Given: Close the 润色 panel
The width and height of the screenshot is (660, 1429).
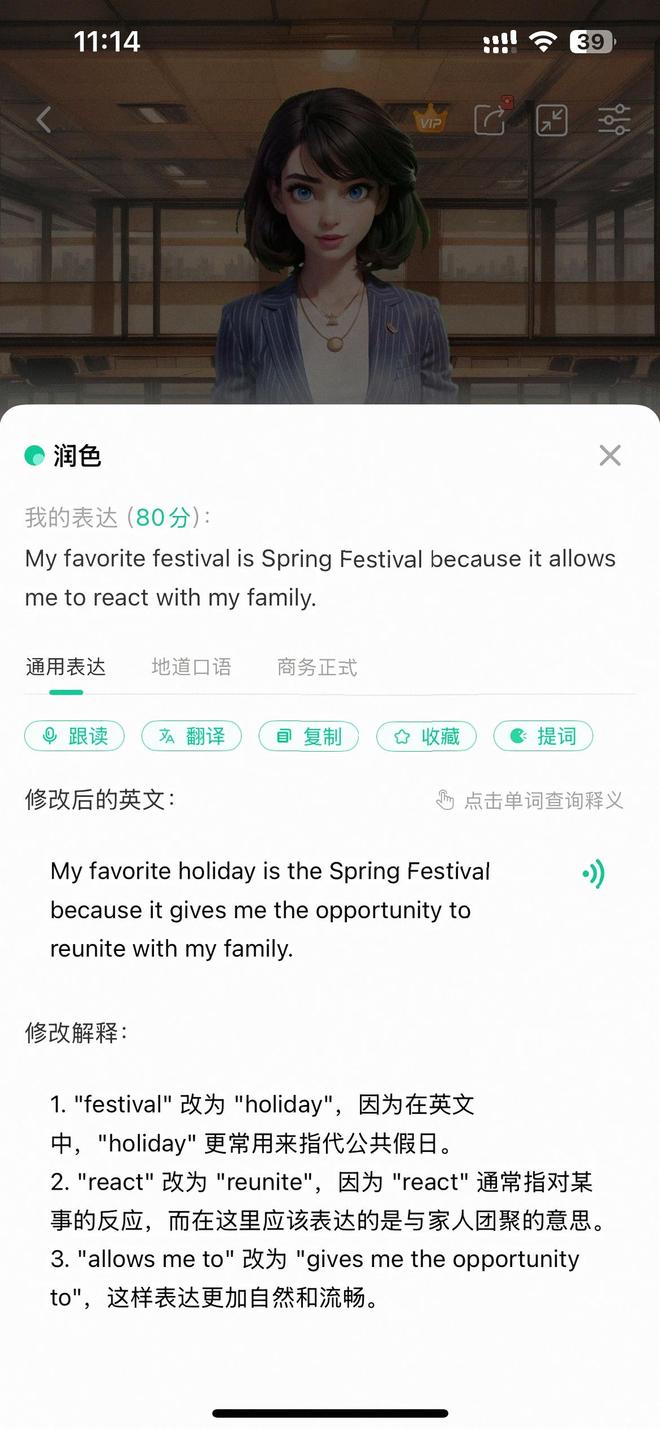Looking at the screenshot, I should 610,456.
